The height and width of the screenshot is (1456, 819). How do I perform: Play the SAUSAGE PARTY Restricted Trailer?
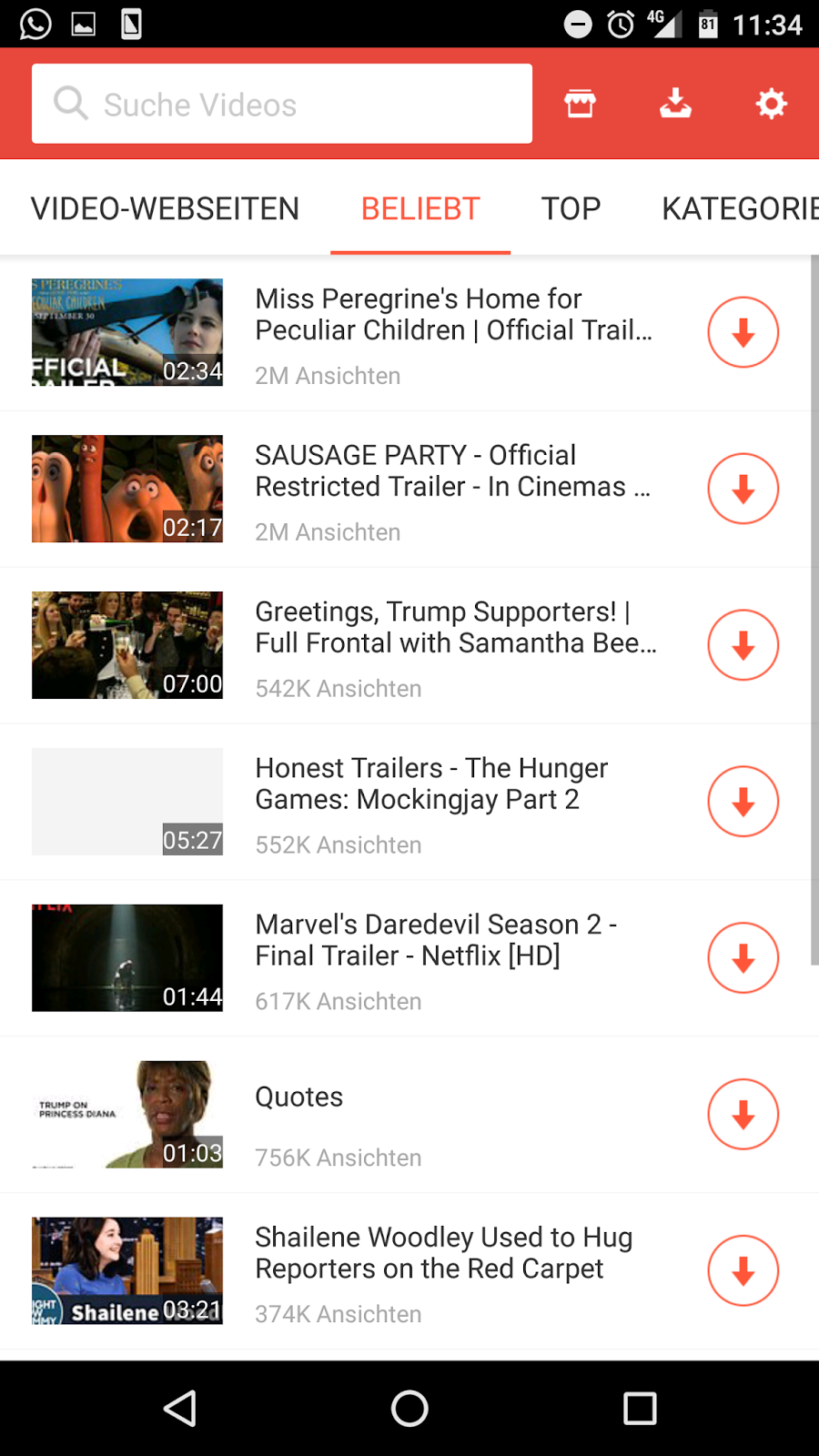click(x=452, y=471)
